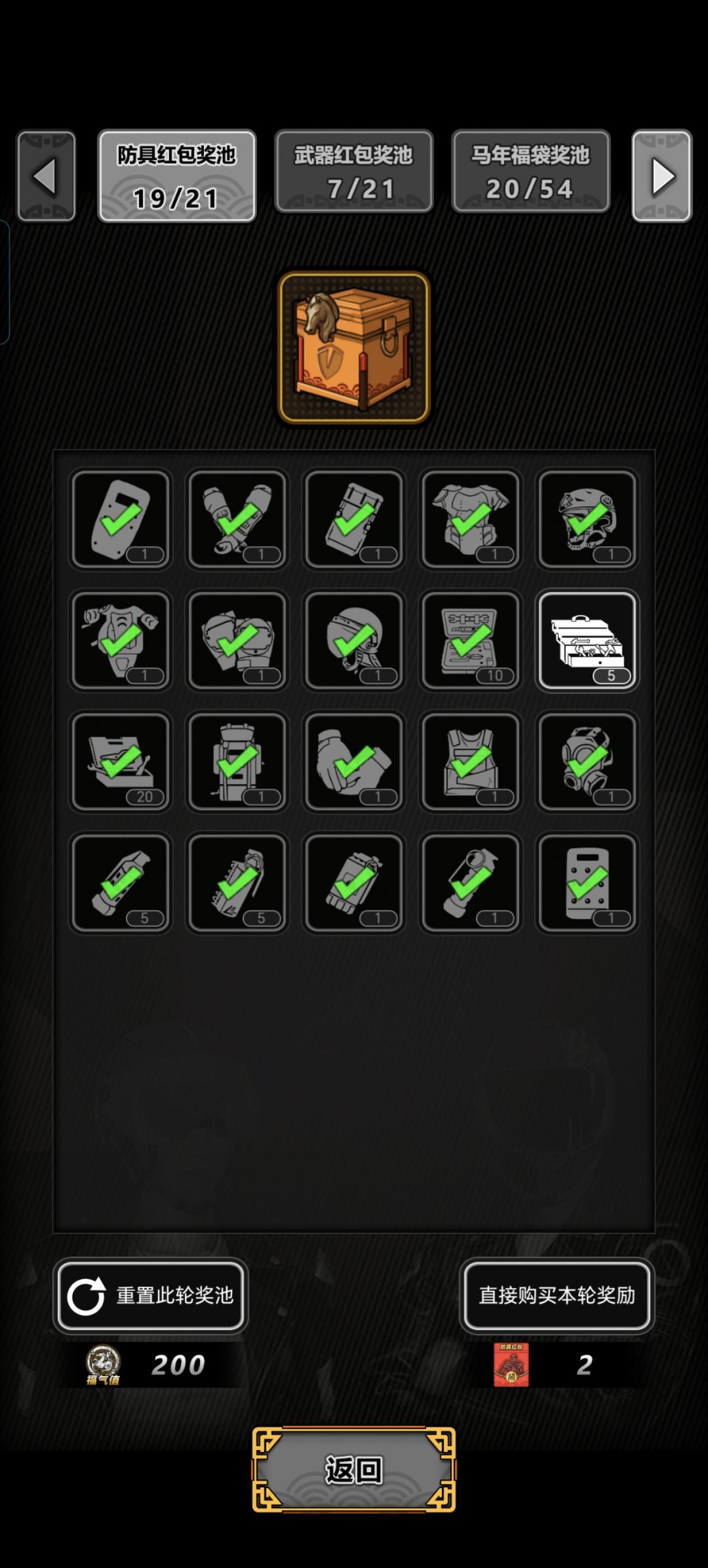
Task: Open the horse-head armor chest
Action: (354, 347)
